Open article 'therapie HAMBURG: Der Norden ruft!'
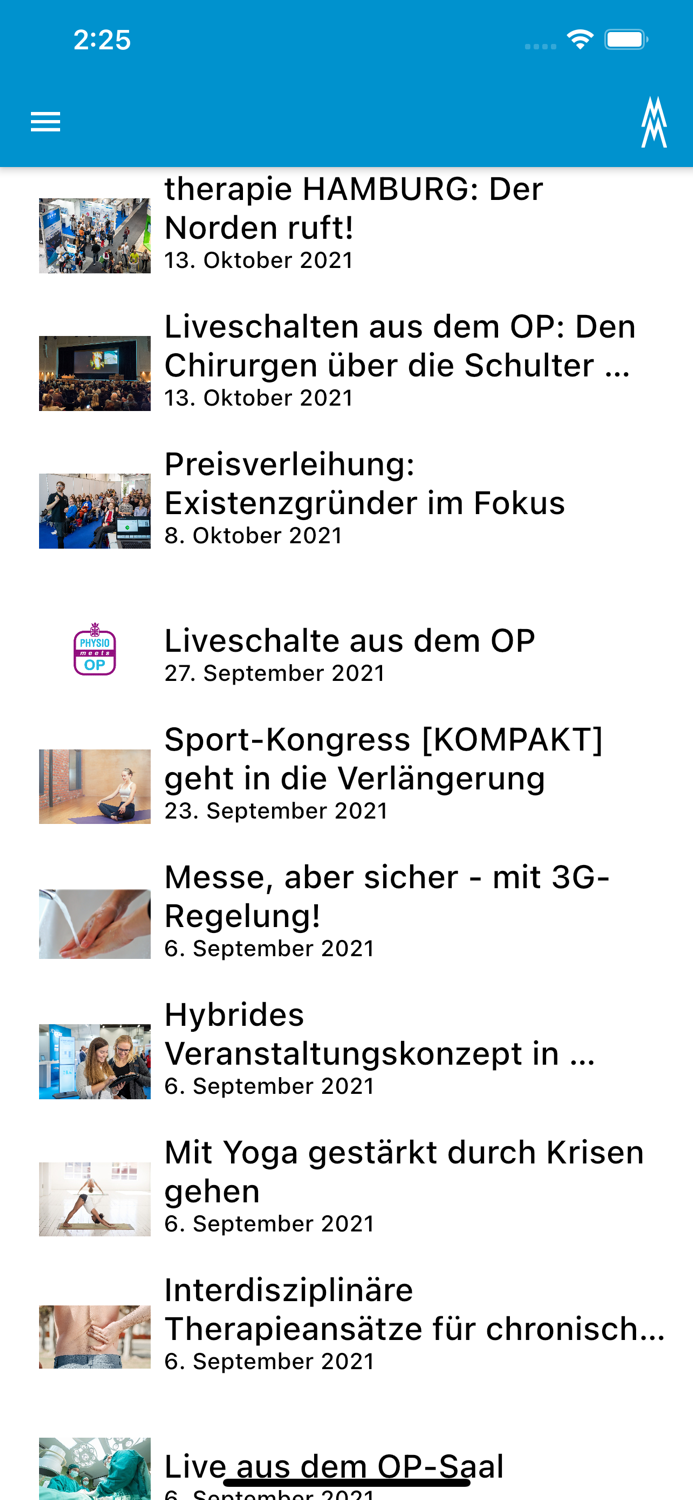Viewport: 693px width, 1500px height. (x=353, y=222)
